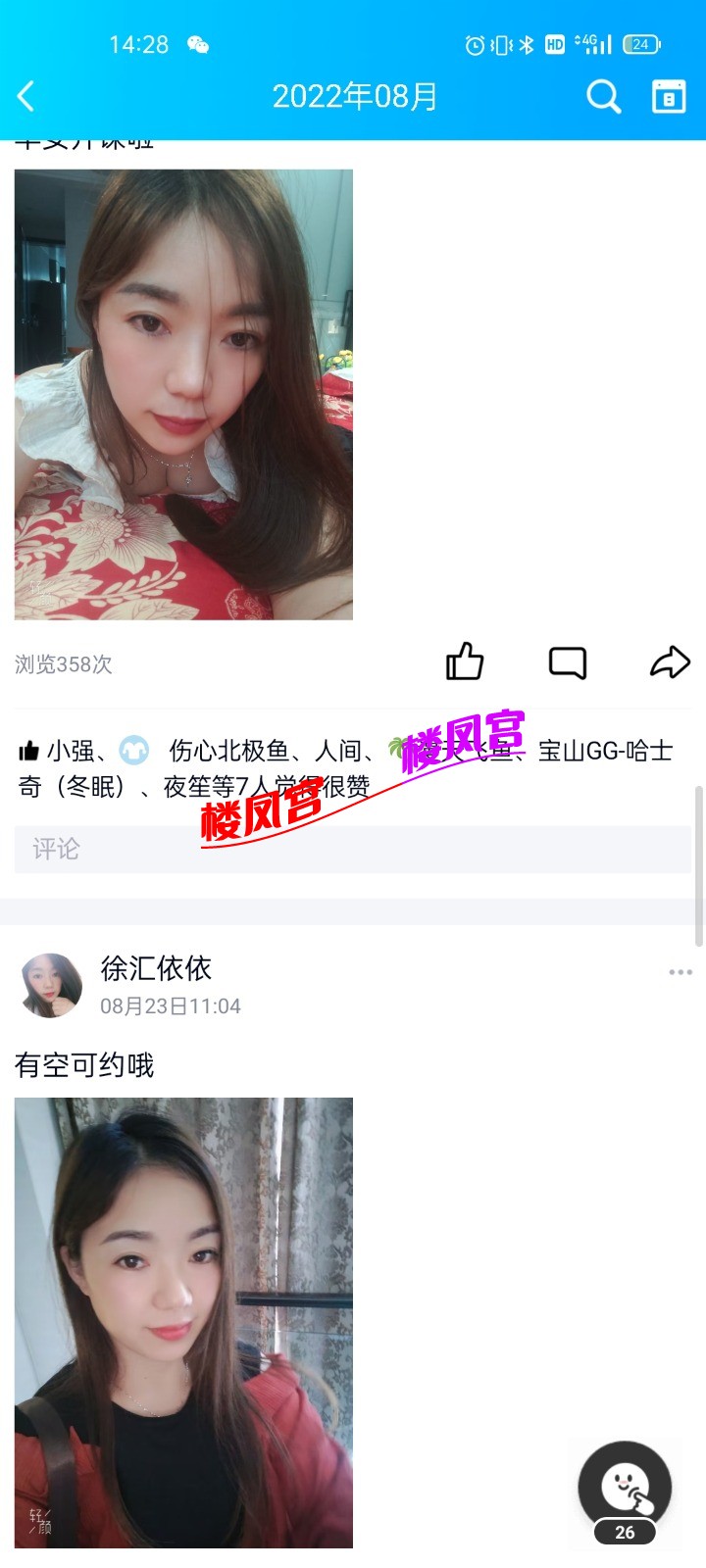Like the post with 358 views

(465, 662)
